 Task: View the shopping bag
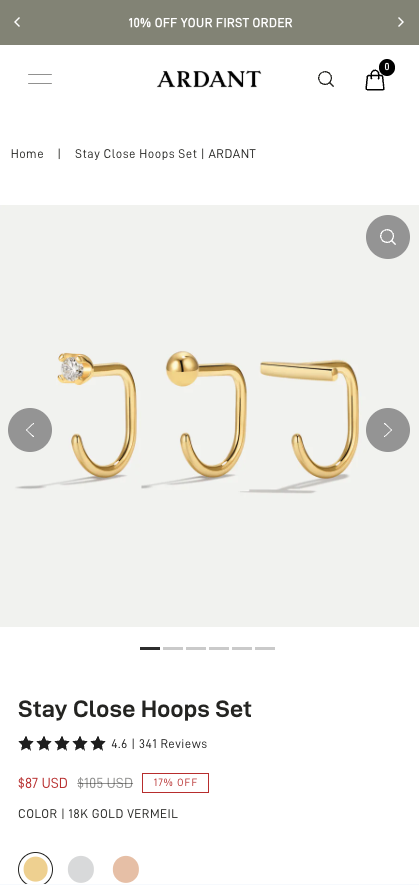378,76
